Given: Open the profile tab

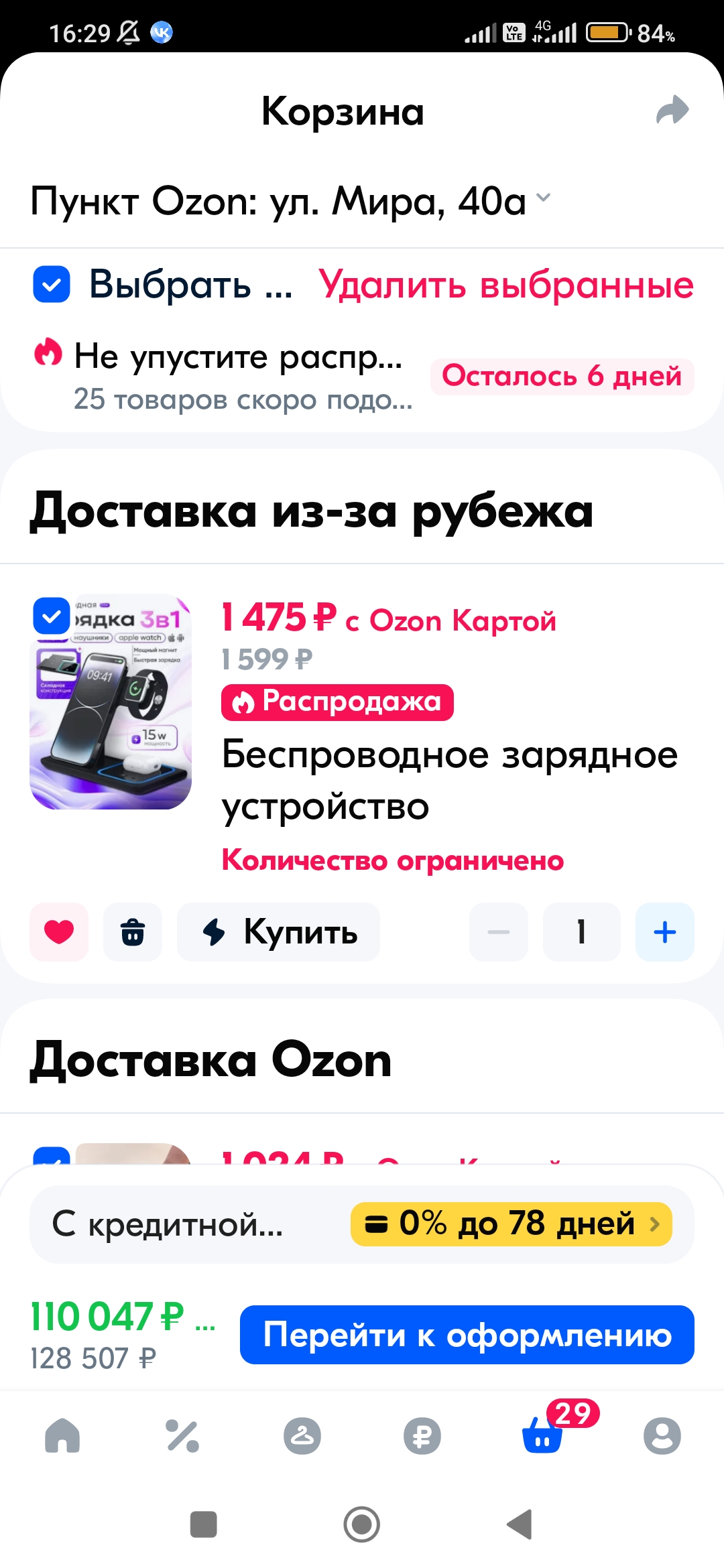Looking at the screenshot, I should pos(662,1436).
